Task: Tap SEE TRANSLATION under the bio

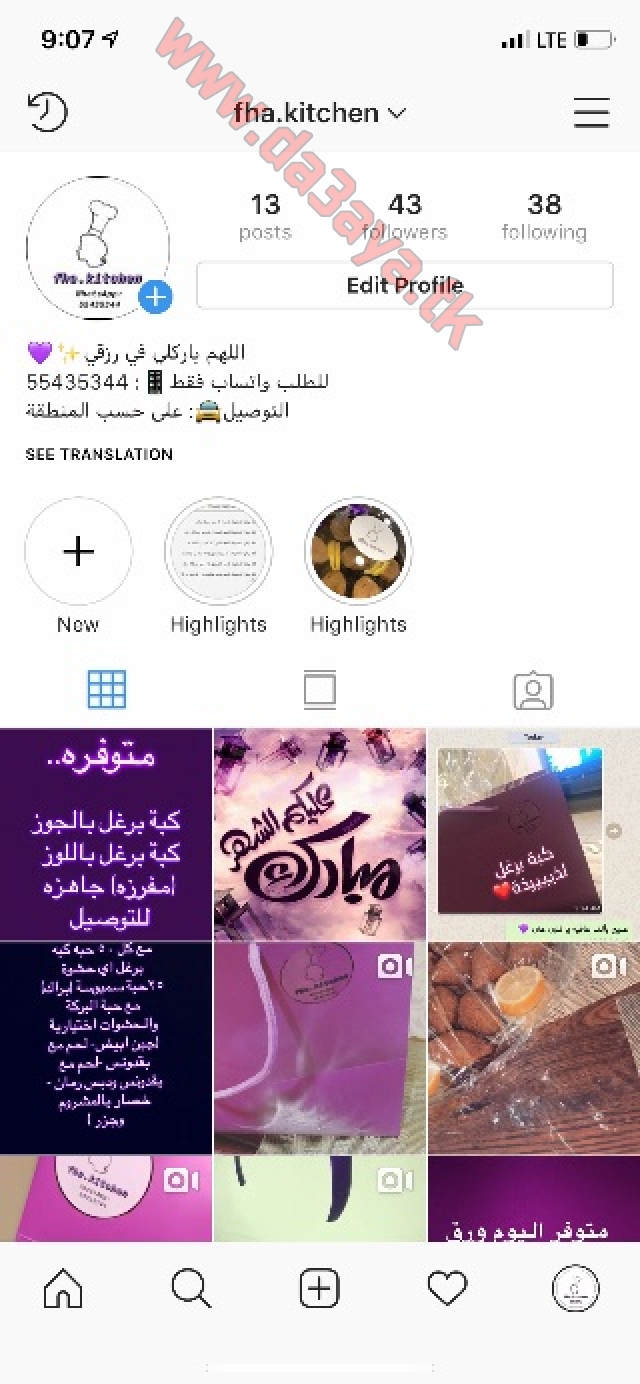Action: 99,454
